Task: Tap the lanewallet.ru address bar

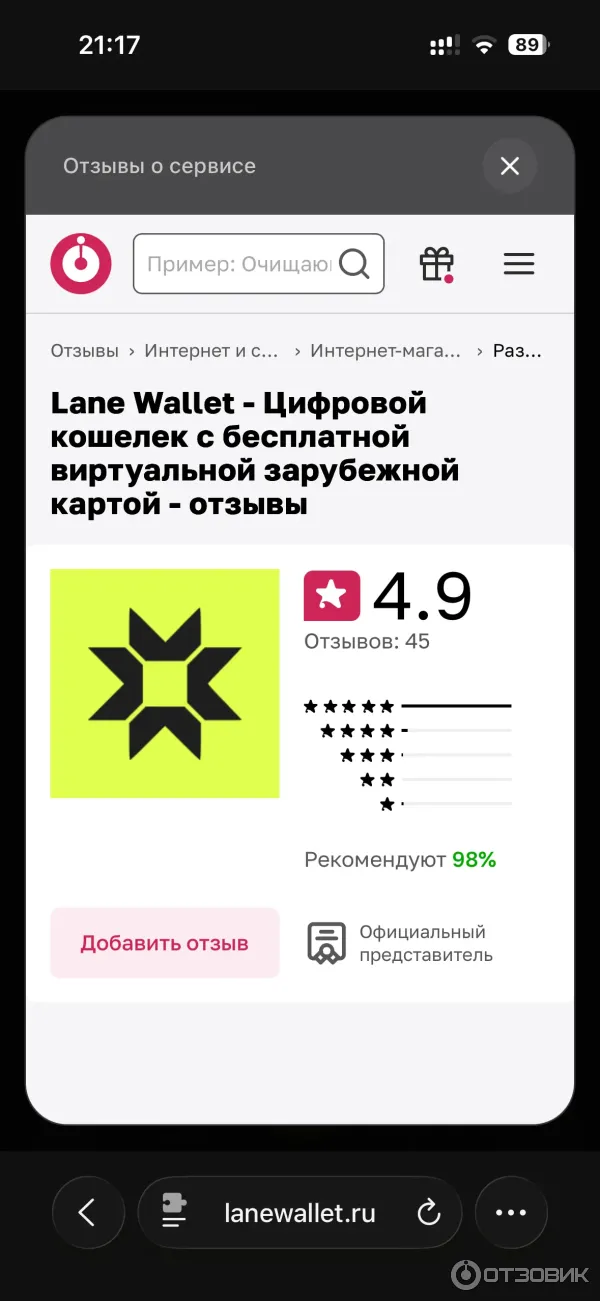Action: pos(299,1213)
